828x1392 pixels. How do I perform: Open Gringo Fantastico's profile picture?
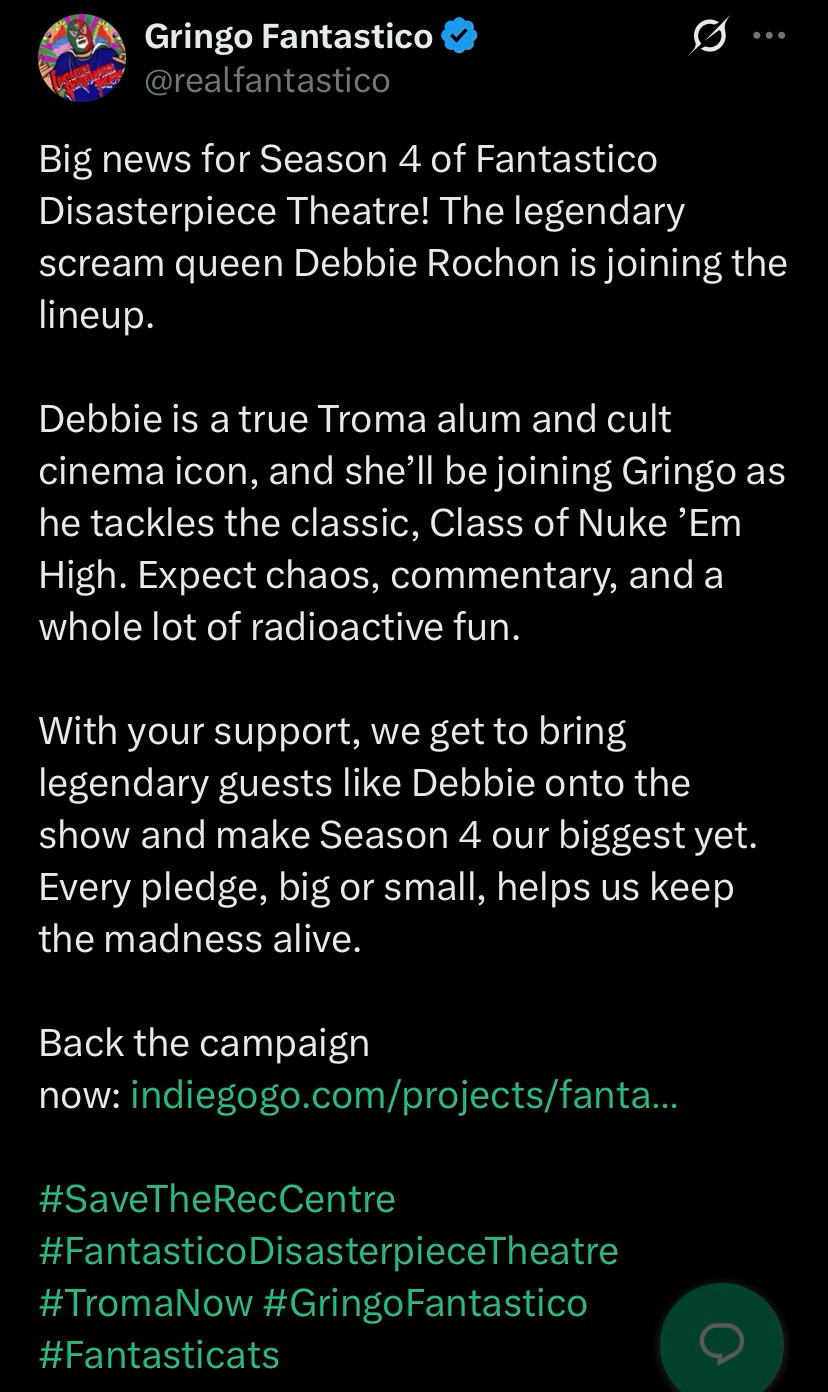pyautogui.click(x=82, y=57)
